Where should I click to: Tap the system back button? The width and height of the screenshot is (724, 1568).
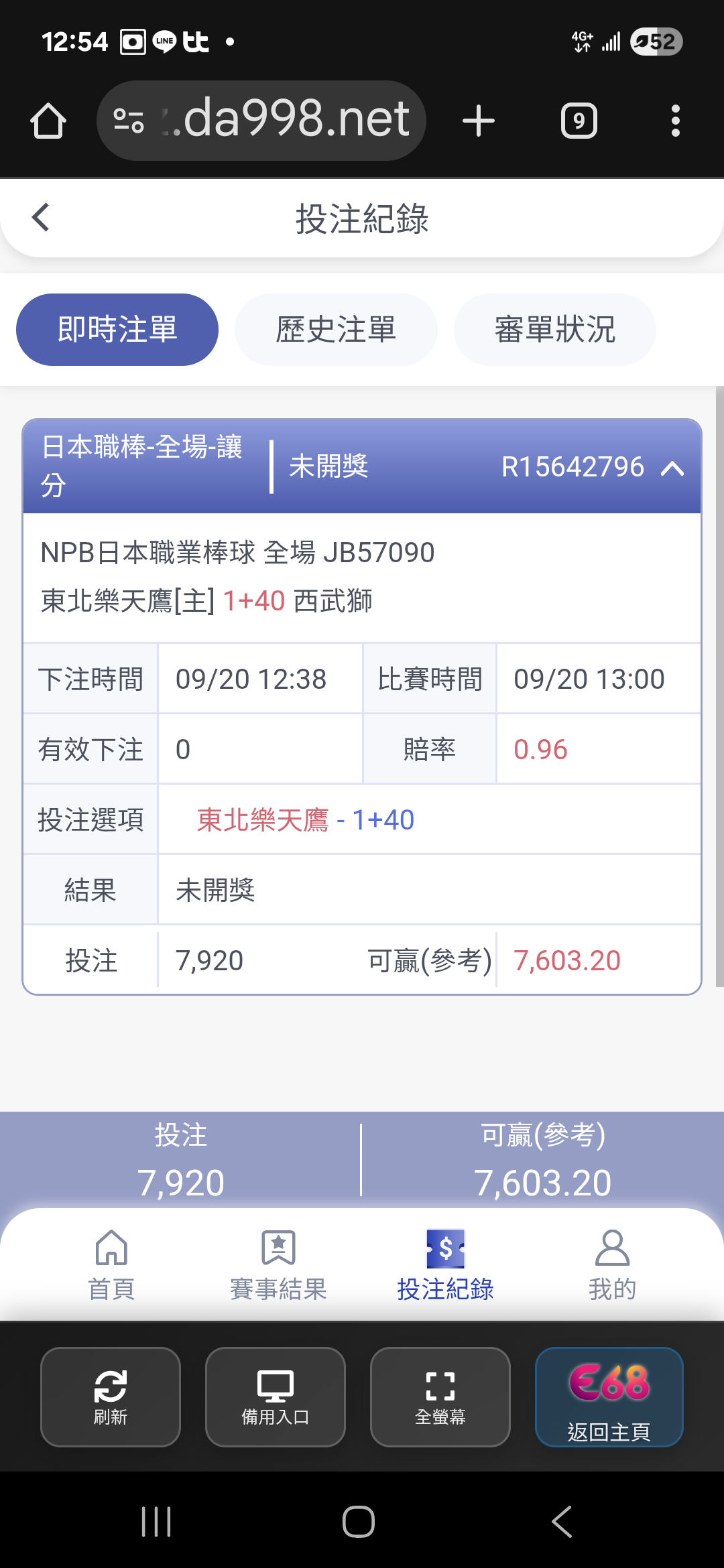[x=562, y=1521]
